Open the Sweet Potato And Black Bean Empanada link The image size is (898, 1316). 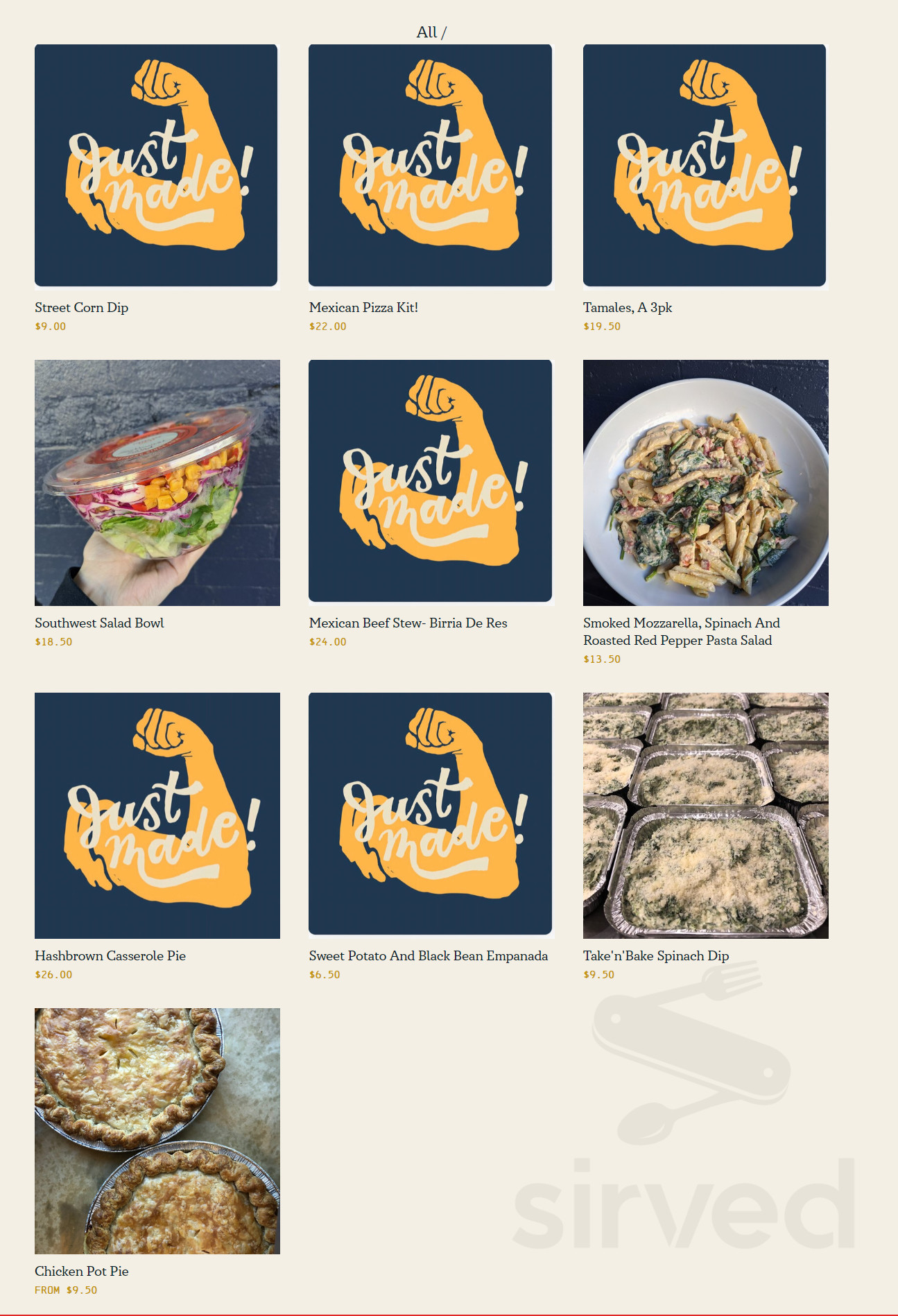(x=428, y=955)
